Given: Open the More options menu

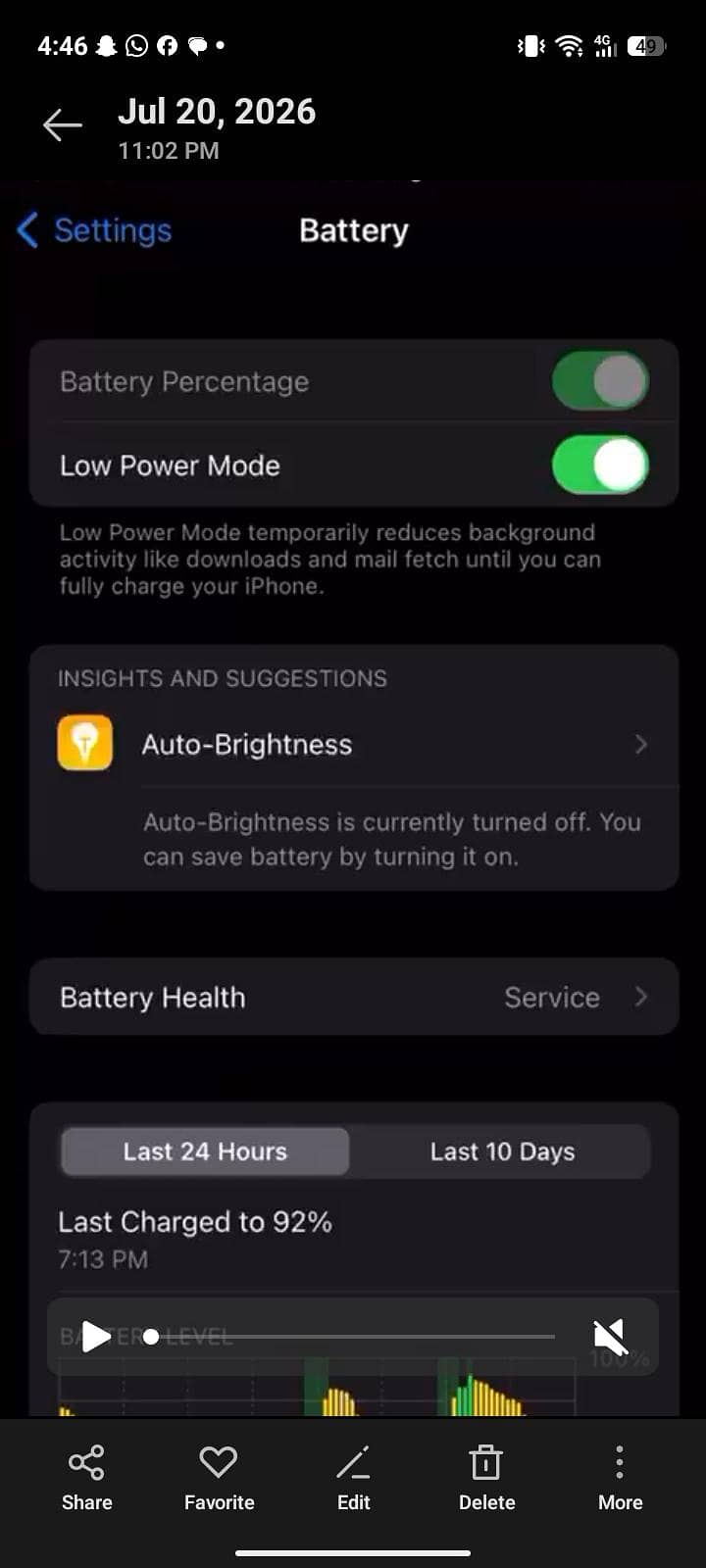Looking at the screenshot, I should tap(620, 1478).
